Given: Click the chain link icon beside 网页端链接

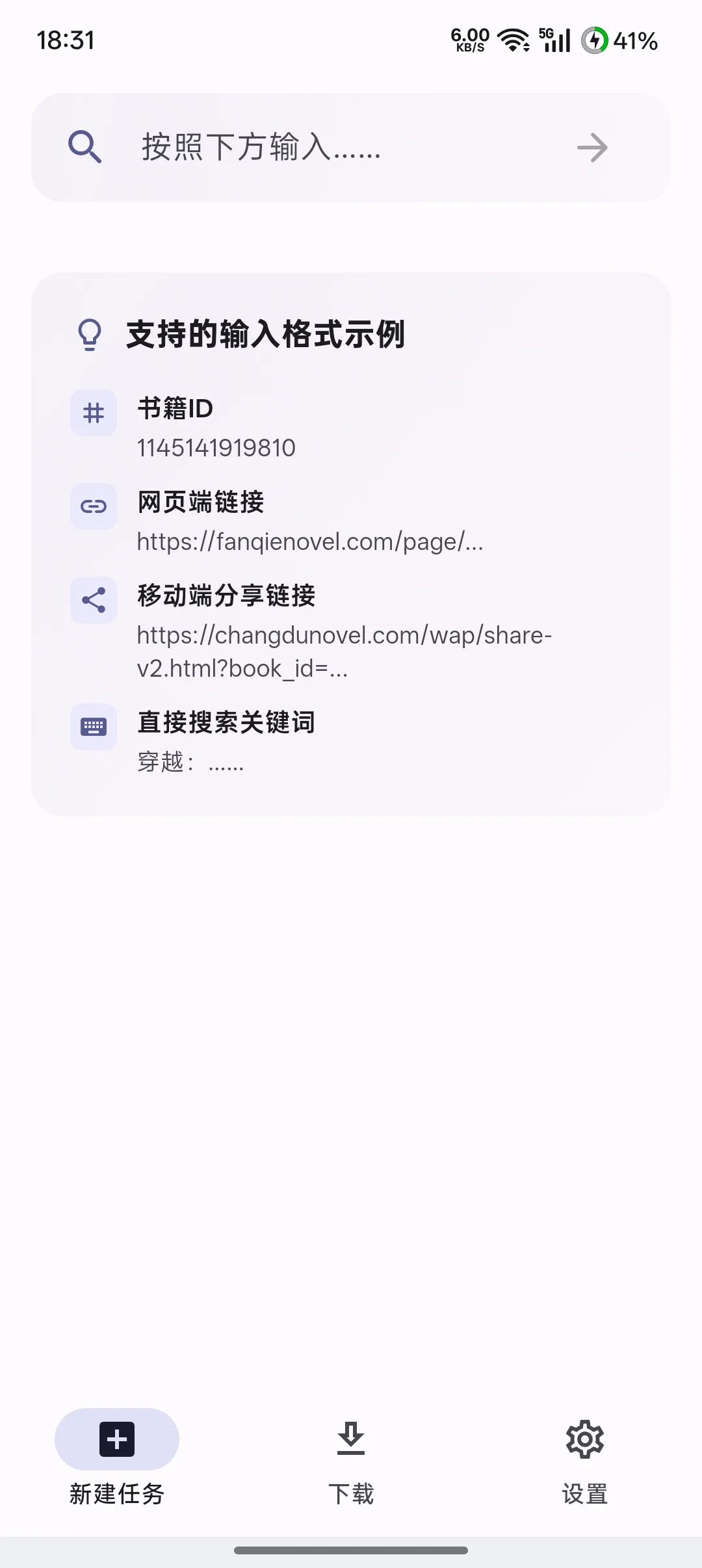Looking at the screenshot, I should coord(93,506).
